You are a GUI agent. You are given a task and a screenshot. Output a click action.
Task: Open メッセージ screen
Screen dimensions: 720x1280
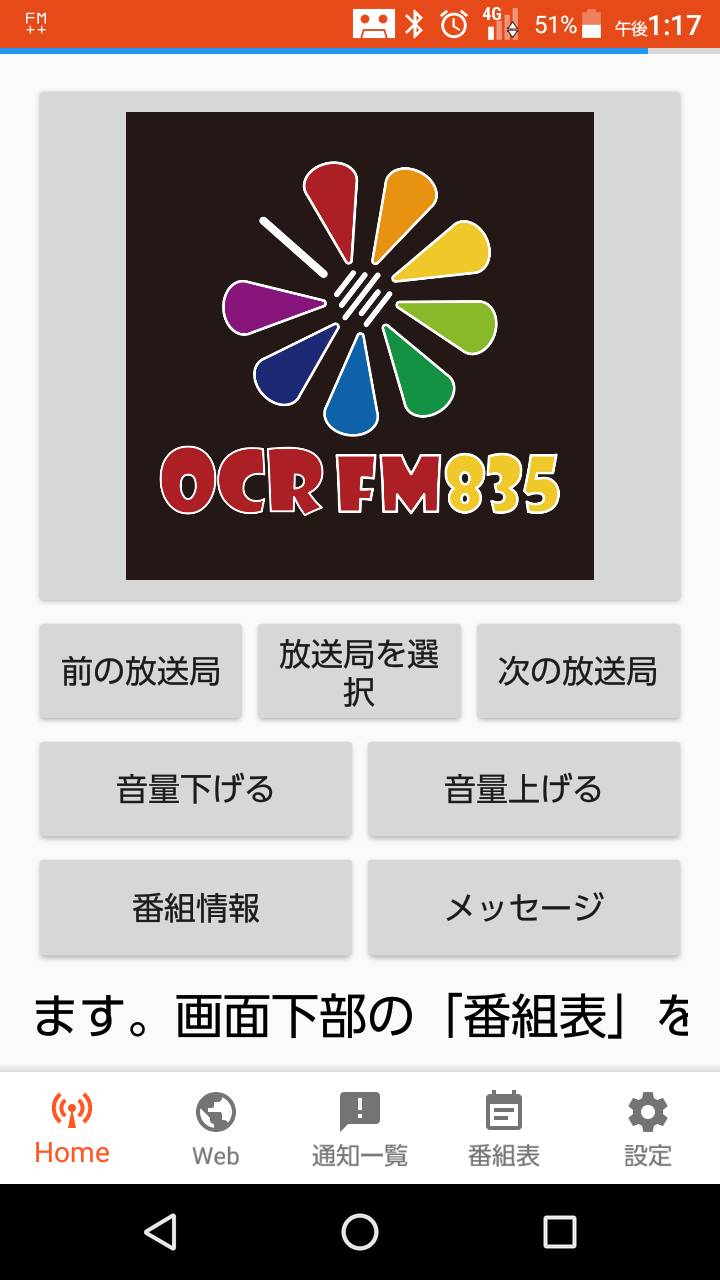pos(524,907)
